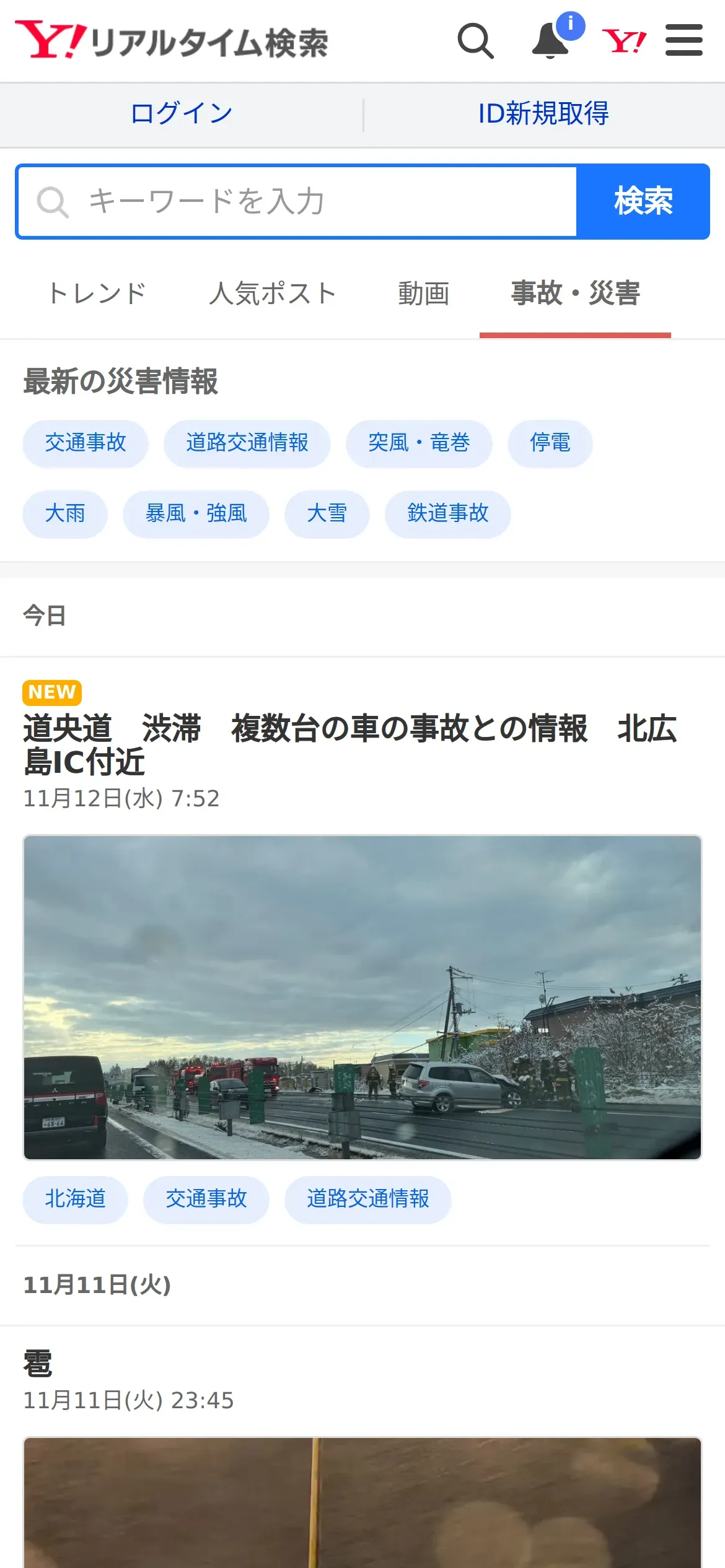The height and width of the screenshot is (1568, 725).
Task: Switch to the 人気ポスト tab
Action: click(273, 294)
